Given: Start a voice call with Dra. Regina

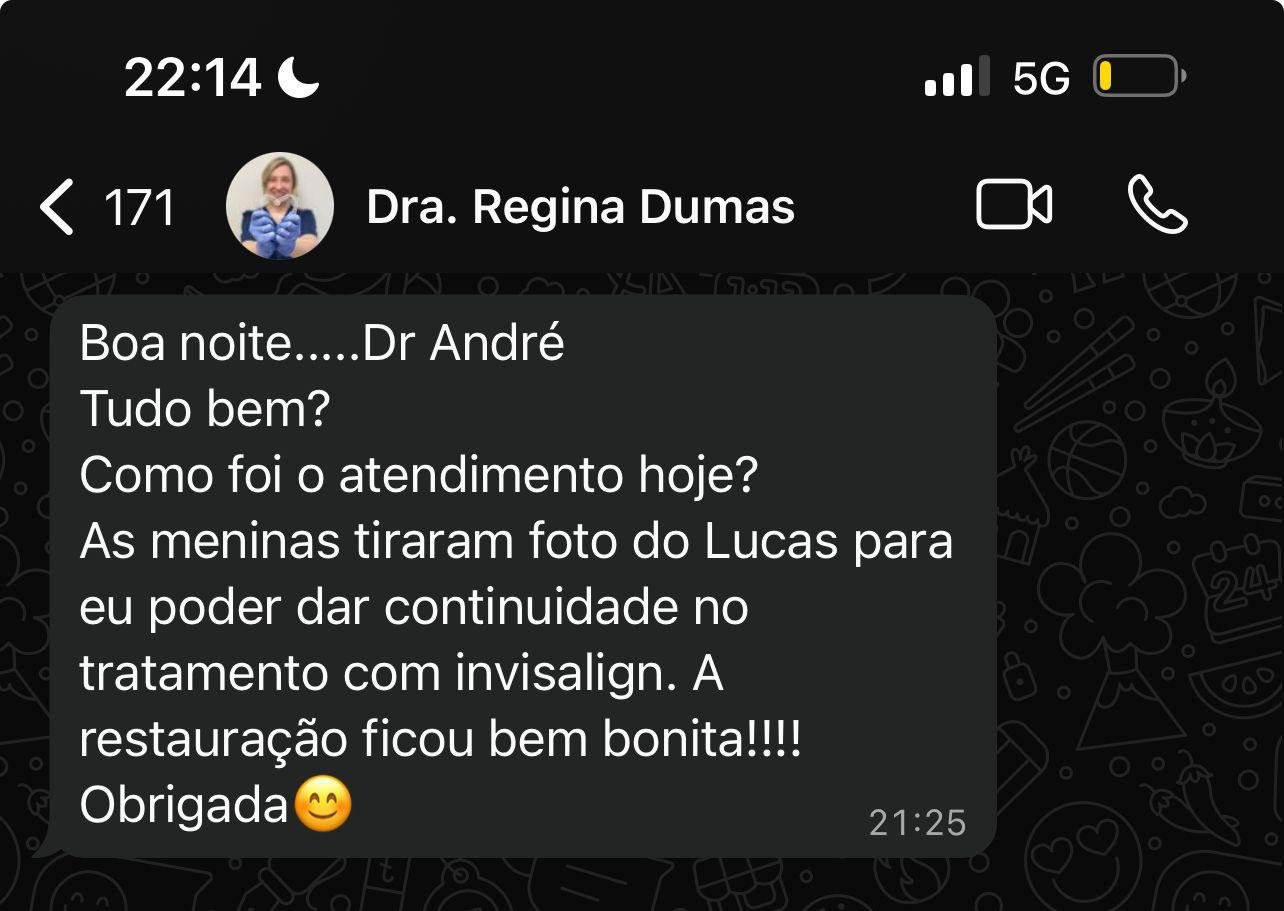Looking at the screenshot, I should point(1157,205).
